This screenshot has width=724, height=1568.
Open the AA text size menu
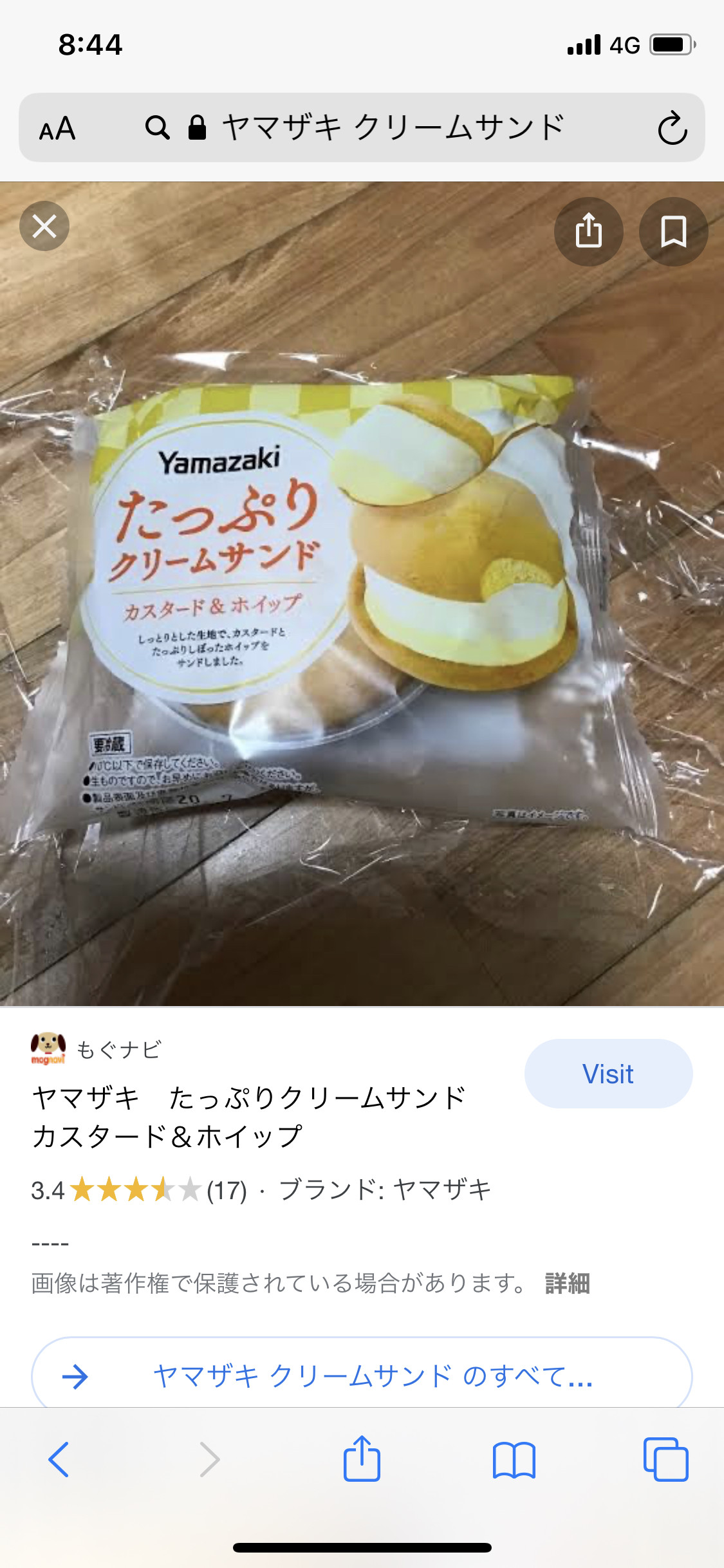pyautogui.click(x=57, y=128)
